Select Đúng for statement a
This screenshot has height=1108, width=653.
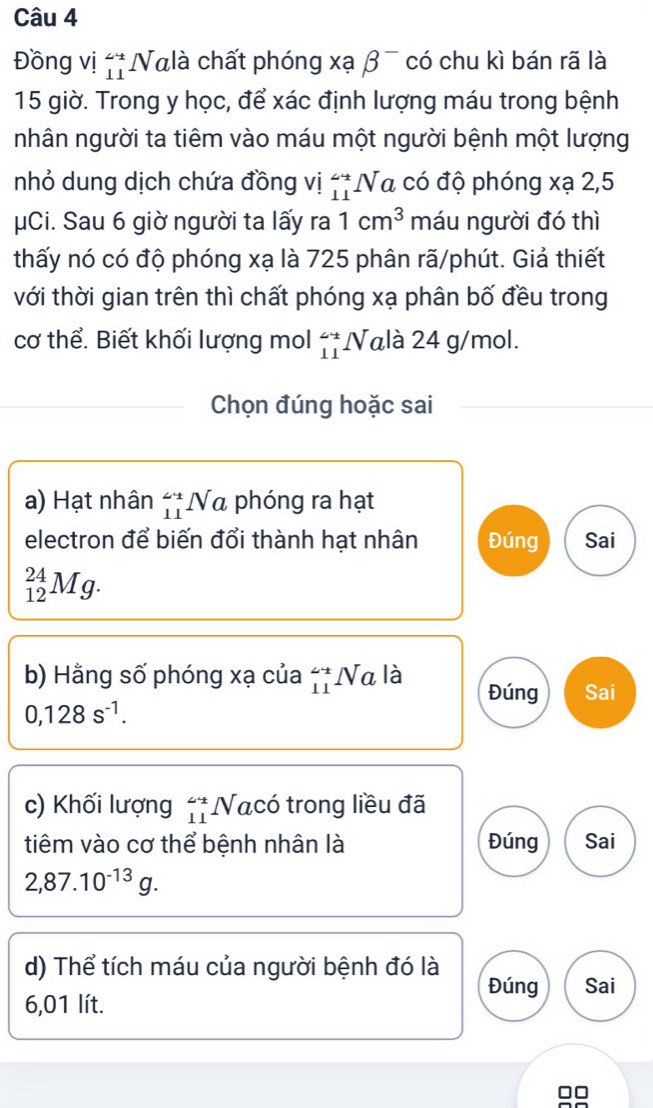tap(513, 541)
